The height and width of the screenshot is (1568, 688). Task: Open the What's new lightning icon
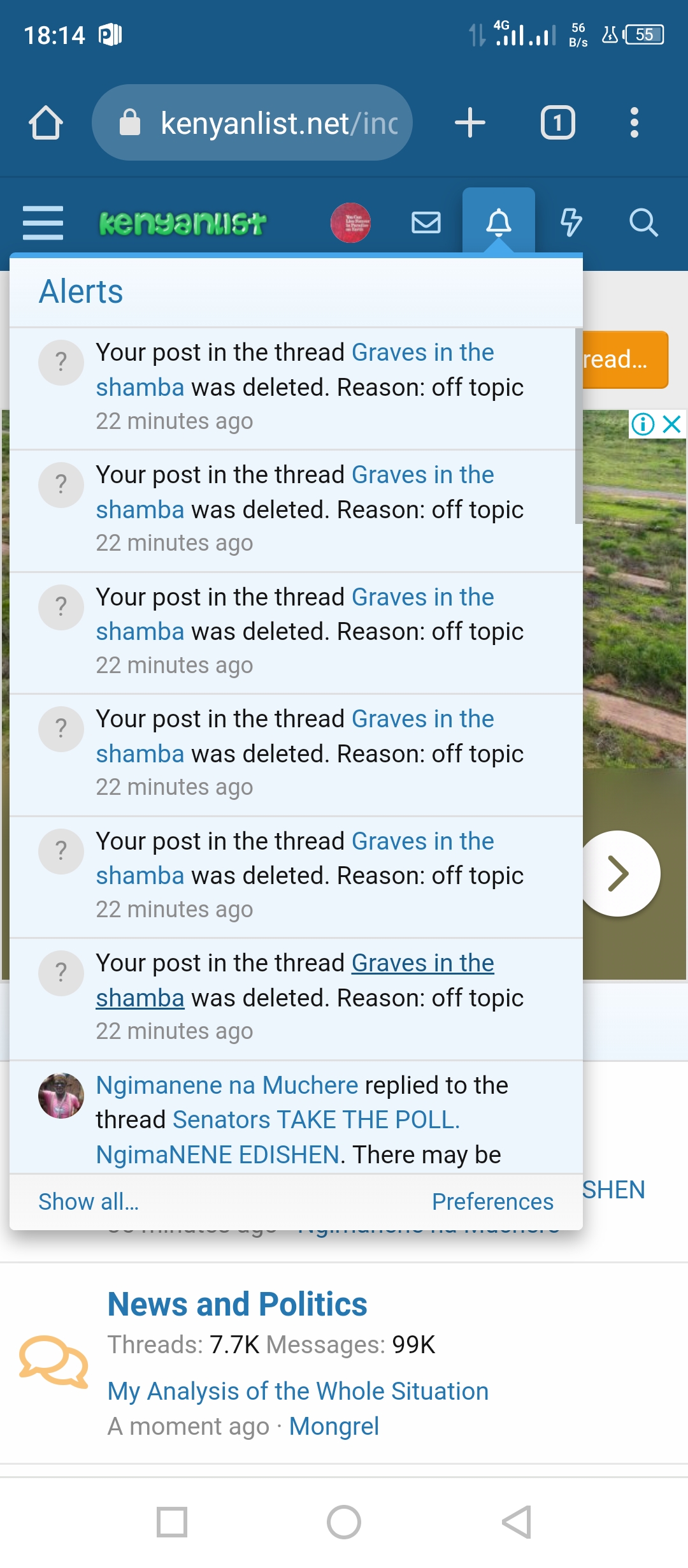point(571,222)
